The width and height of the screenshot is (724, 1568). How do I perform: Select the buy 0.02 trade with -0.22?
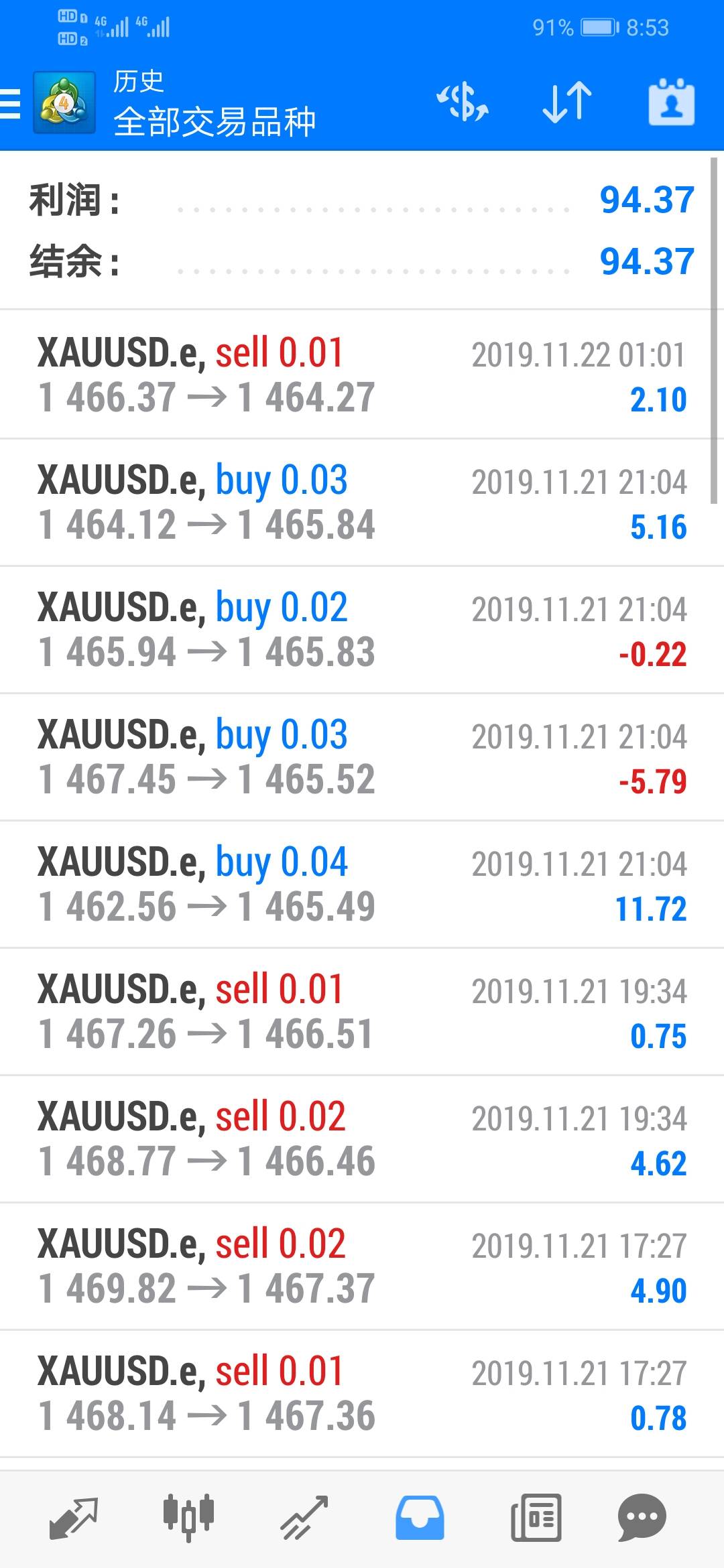[362, 630]
